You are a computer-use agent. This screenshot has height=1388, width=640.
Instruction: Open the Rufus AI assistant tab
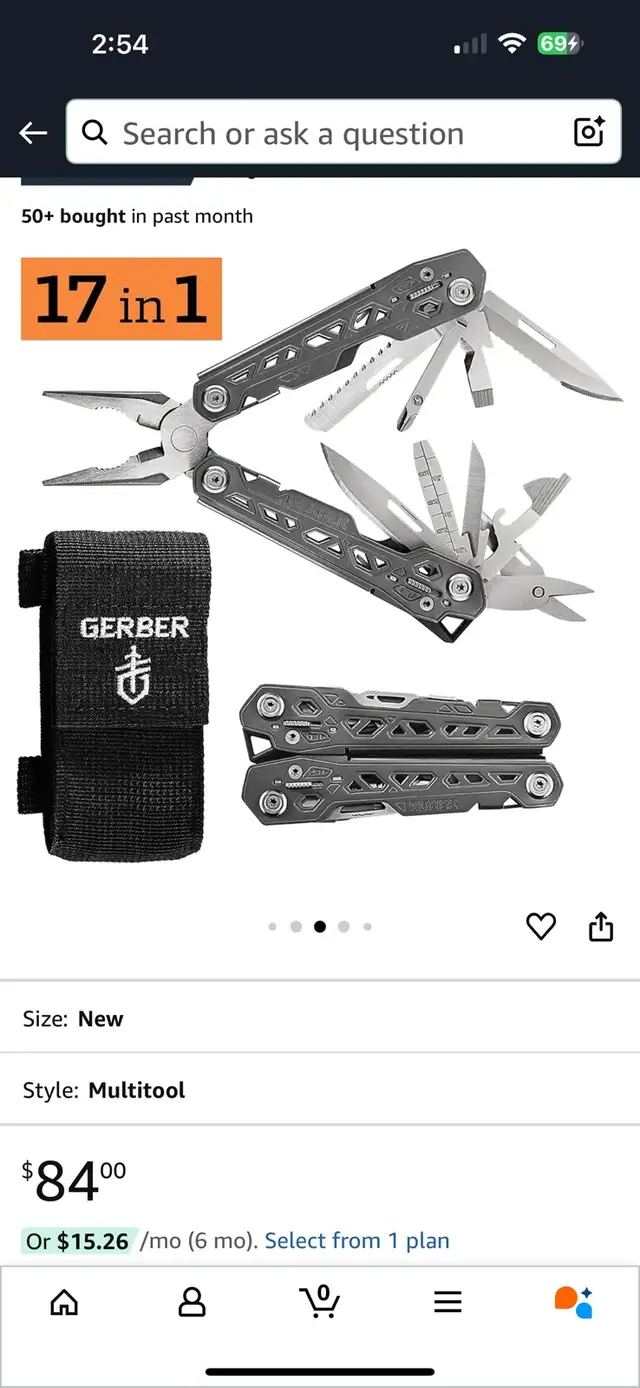[x=574, y=1301]
